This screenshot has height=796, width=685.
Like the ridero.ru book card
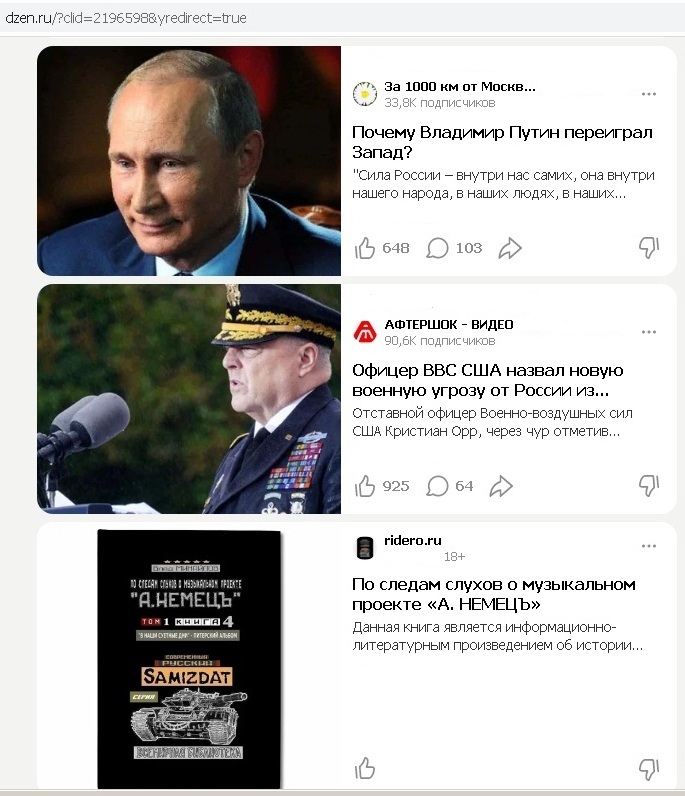(366, 768)
